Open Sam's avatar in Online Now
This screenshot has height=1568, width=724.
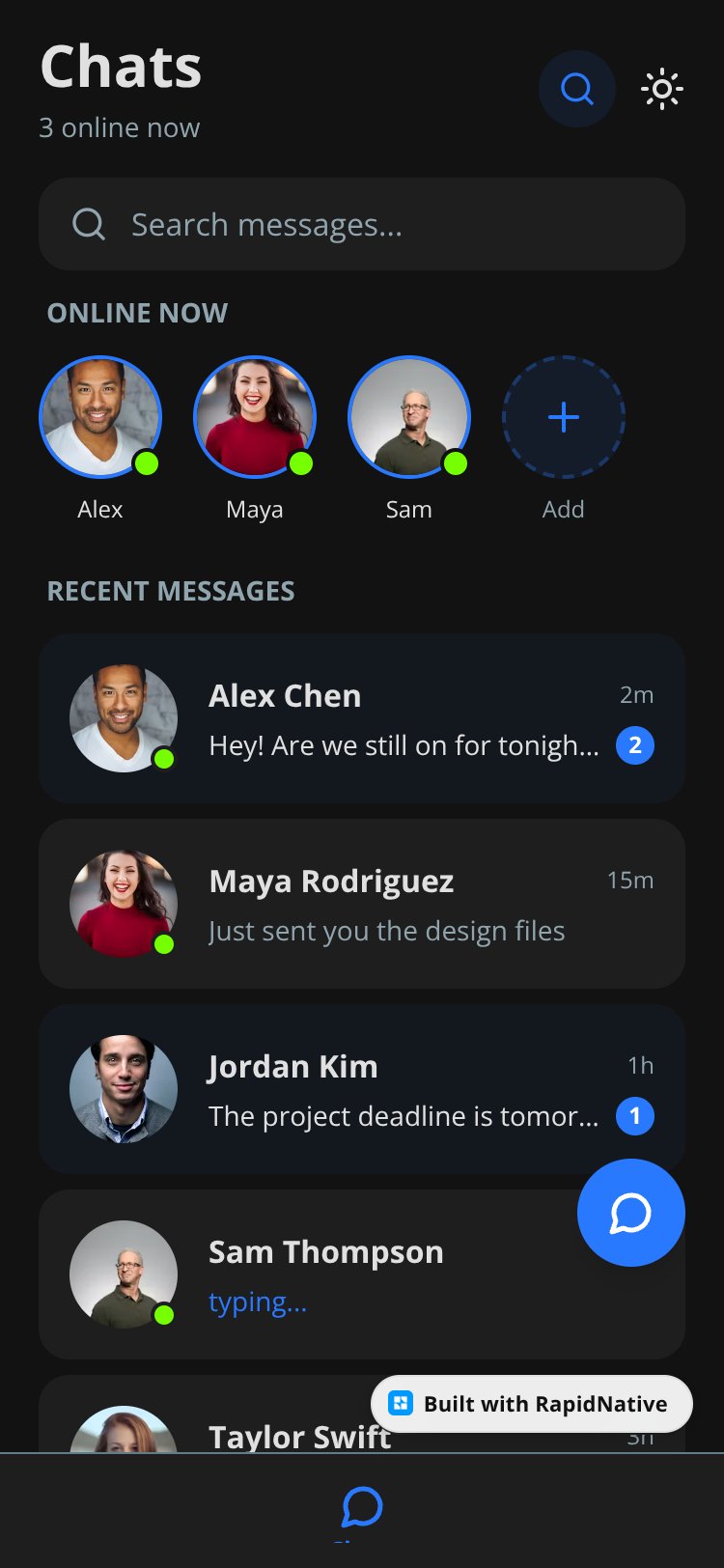point(409,417)
